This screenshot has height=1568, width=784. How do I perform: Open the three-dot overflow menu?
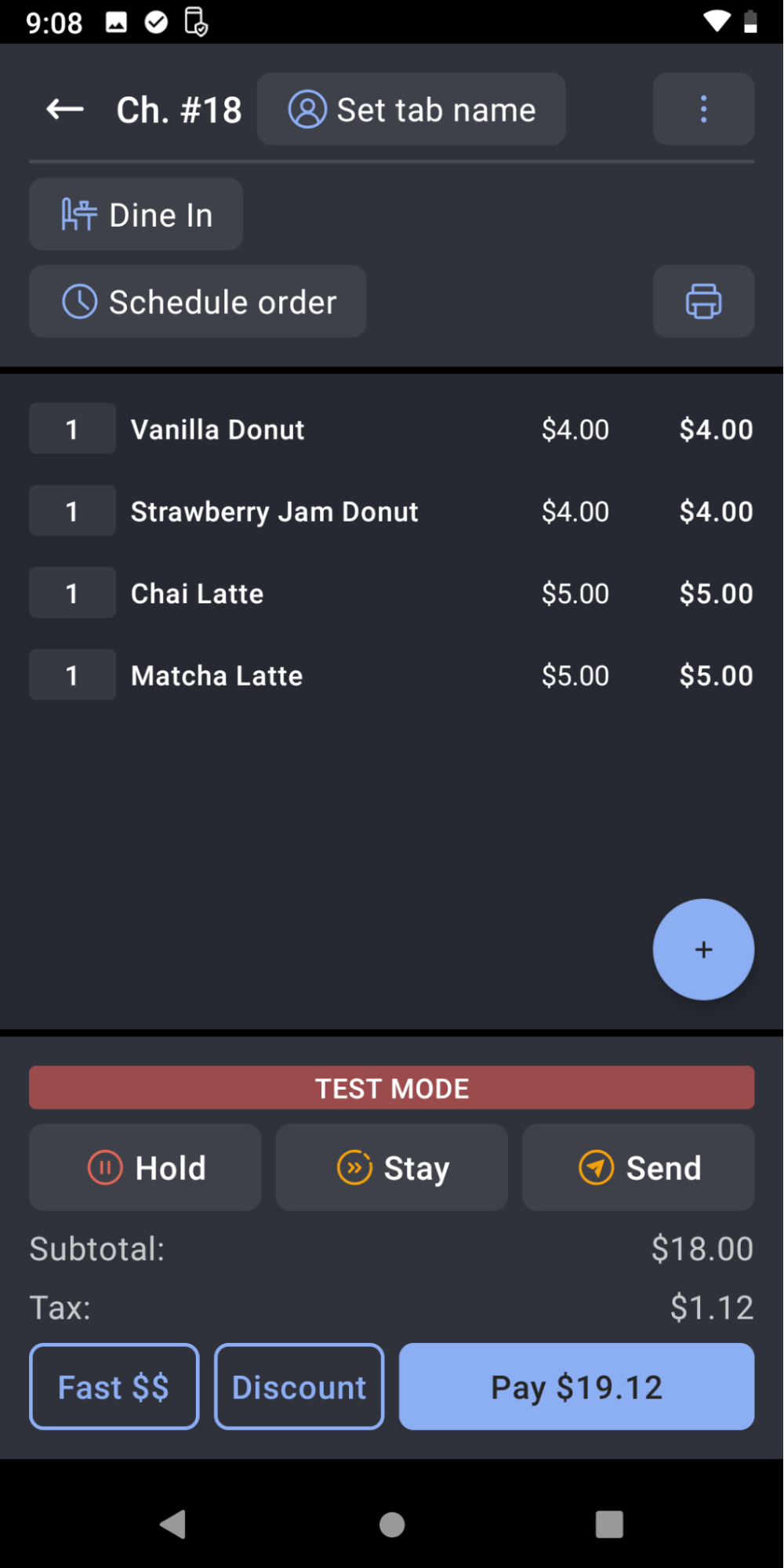coord(702,109)
